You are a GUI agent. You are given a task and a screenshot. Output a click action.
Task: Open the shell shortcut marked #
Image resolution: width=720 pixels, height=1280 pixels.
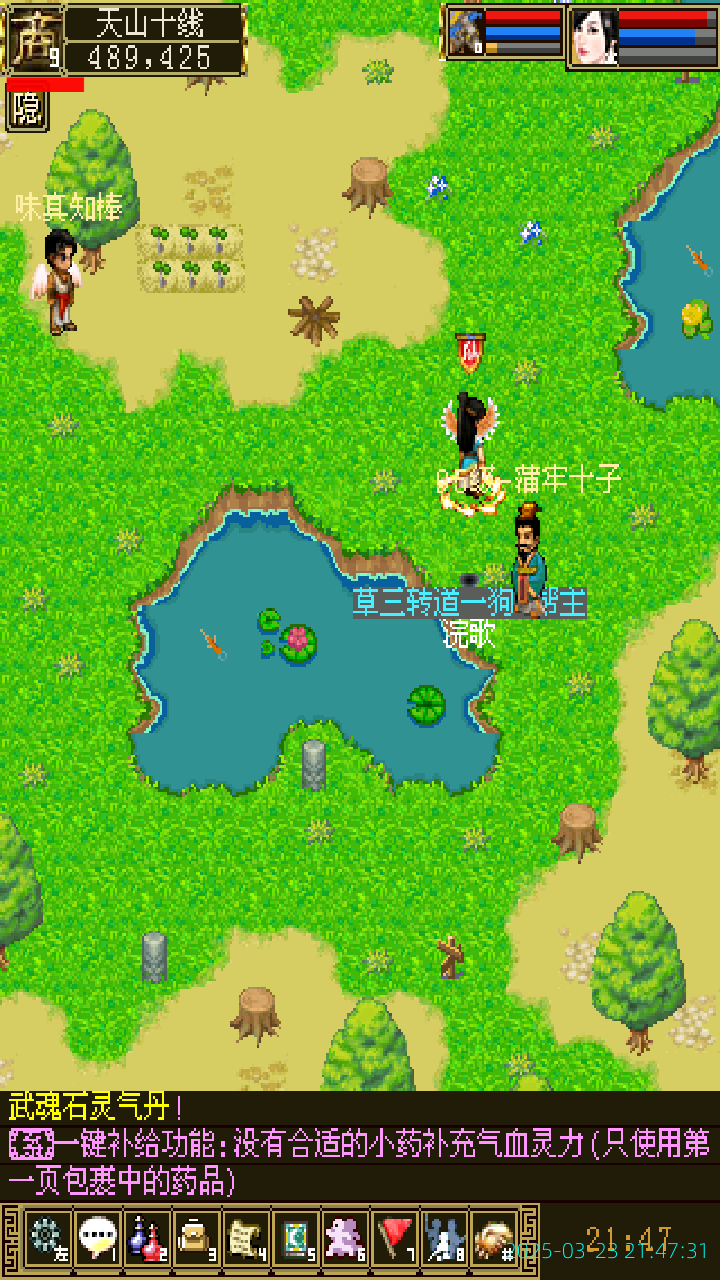coord(494,1239)
